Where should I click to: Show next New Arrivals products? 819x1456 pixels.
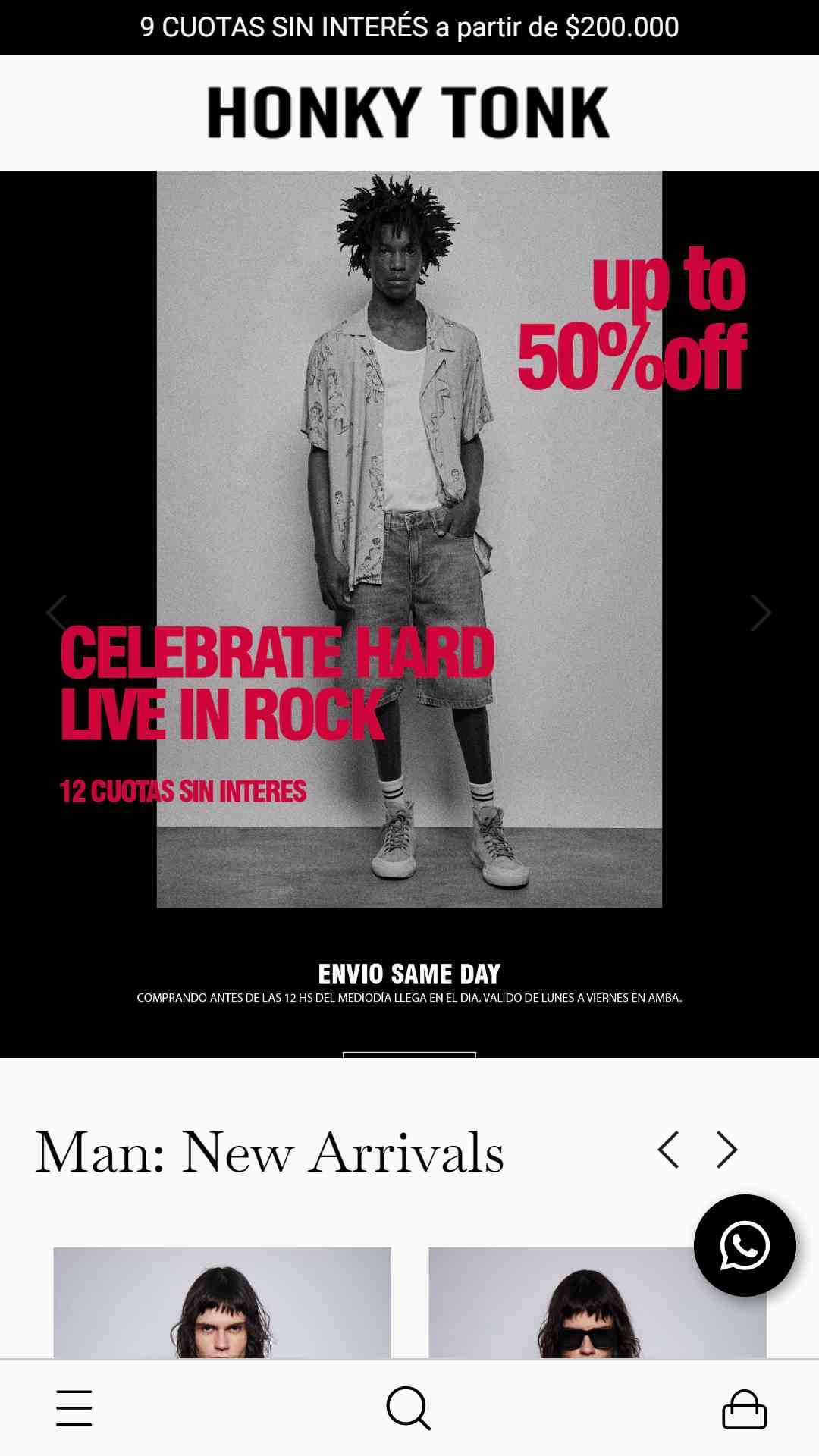coord(727,1150)
